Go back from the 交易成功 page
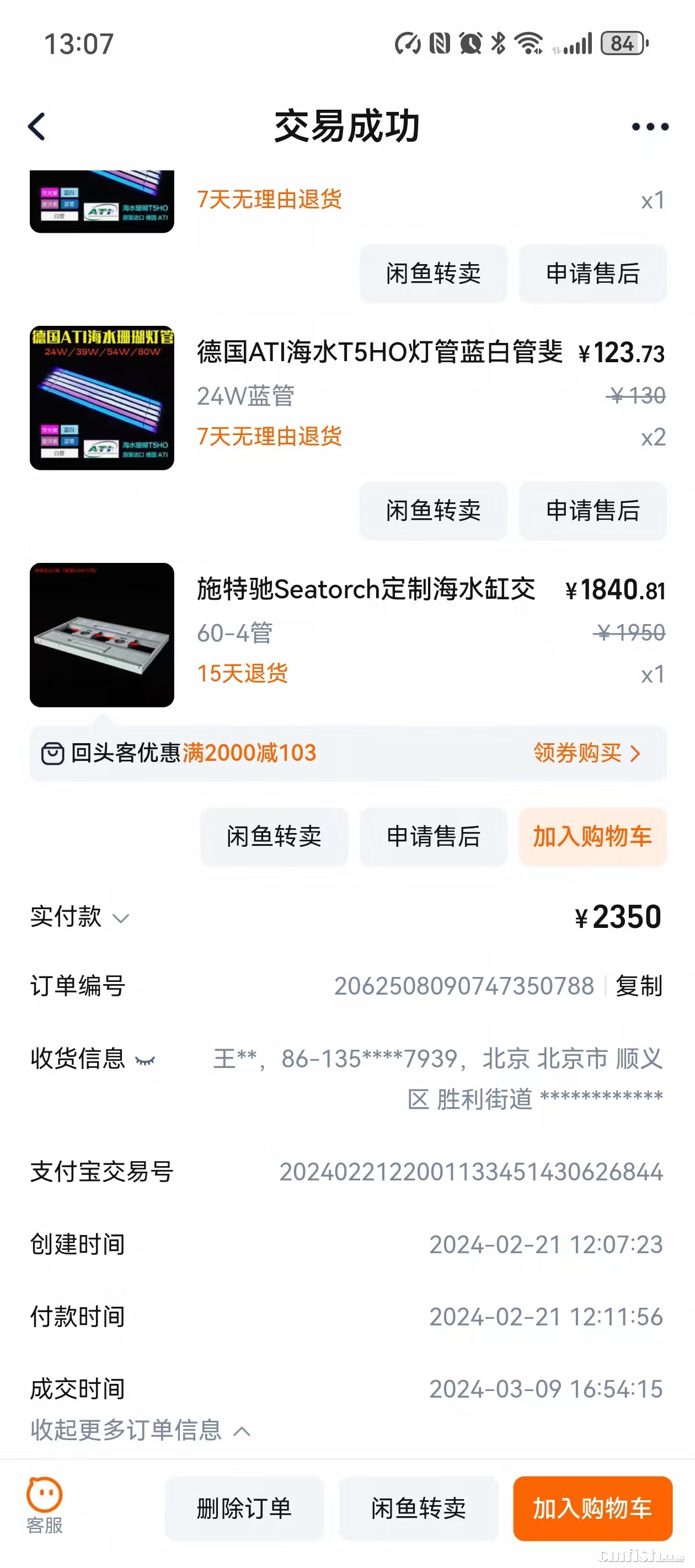The width and height of the screenshot is (695, 1568). point(37,127)
